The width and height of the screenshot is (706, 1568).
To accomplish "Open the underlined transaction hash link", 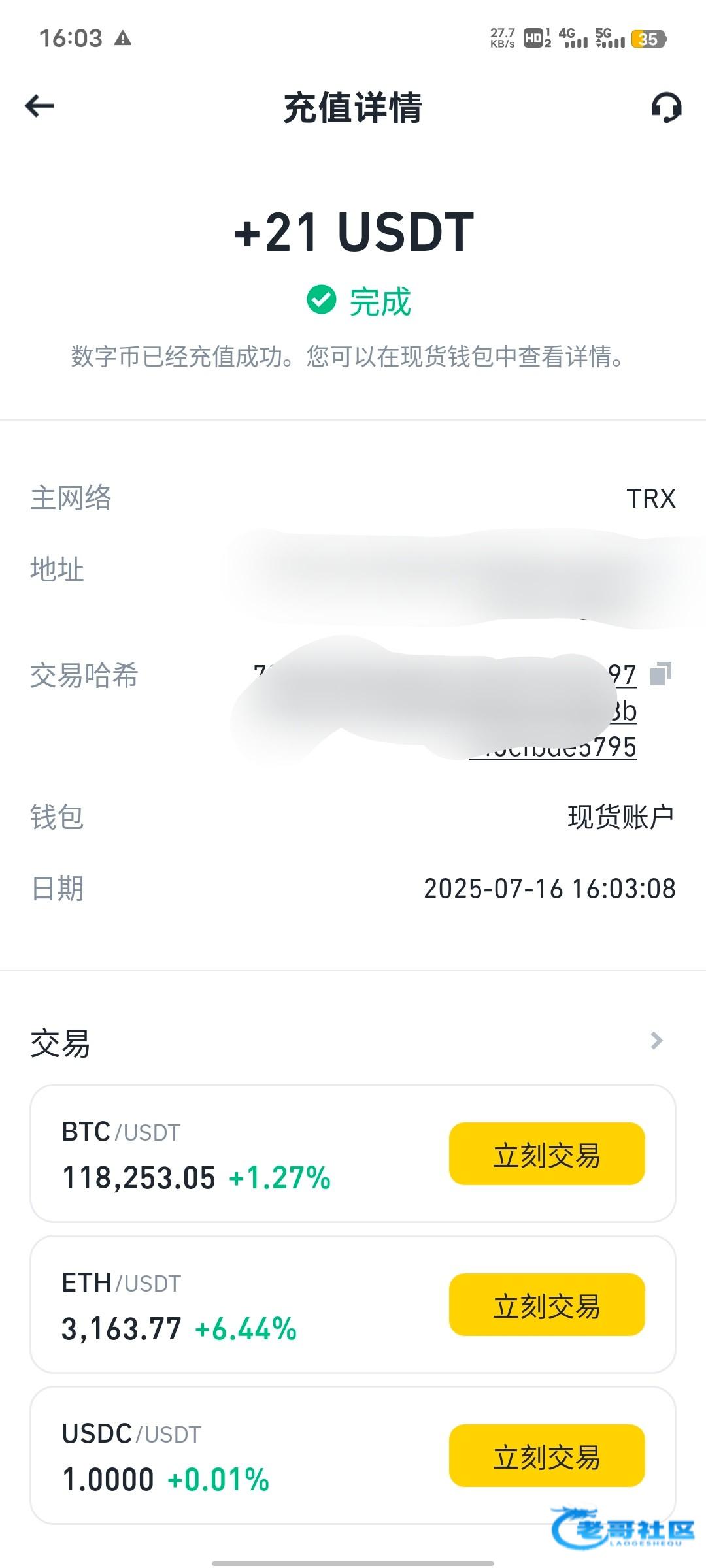I will [x=446, y=711].
